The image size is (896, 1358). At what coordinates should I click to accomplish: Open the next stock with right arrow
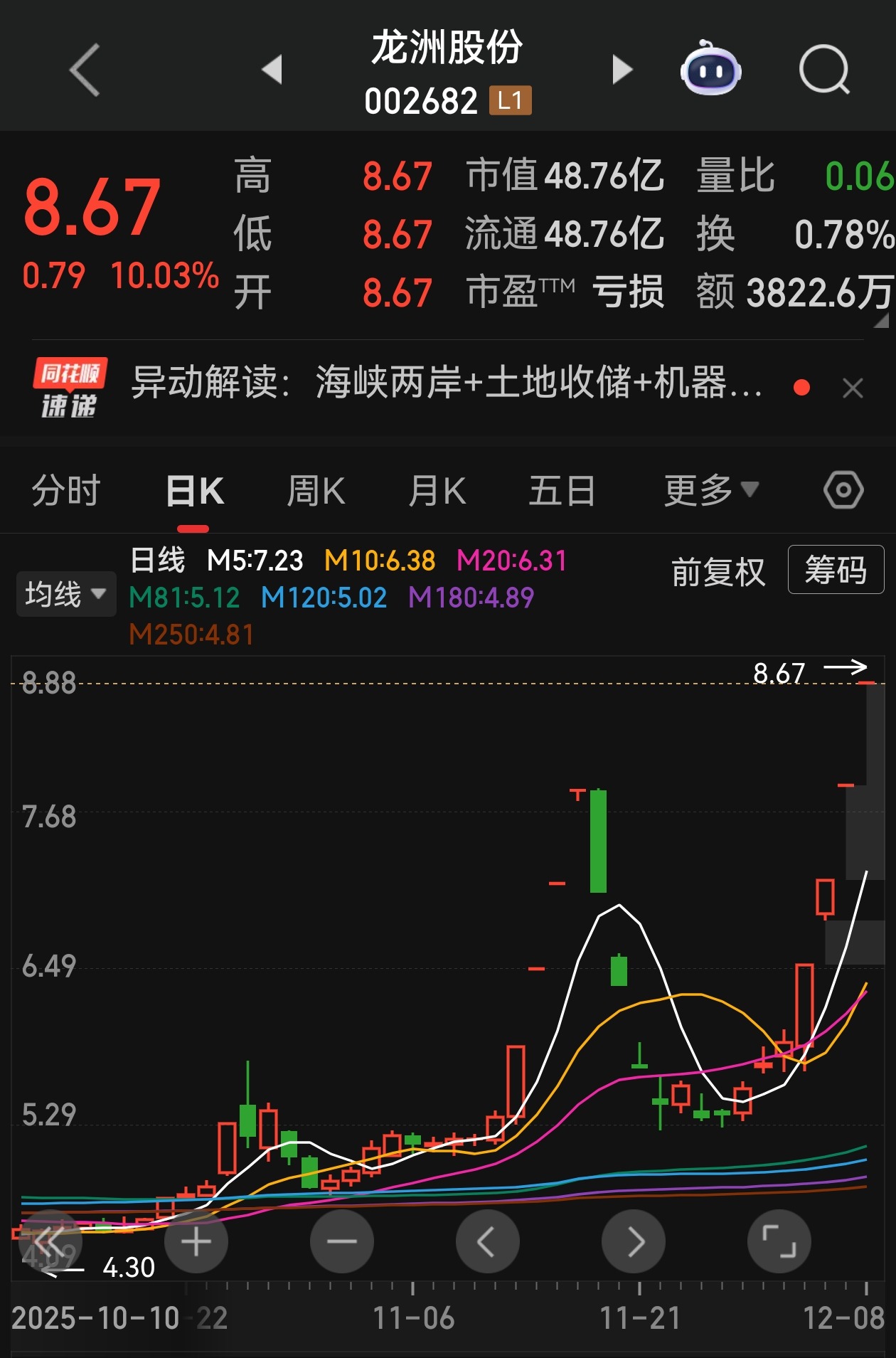pos(622,68)
